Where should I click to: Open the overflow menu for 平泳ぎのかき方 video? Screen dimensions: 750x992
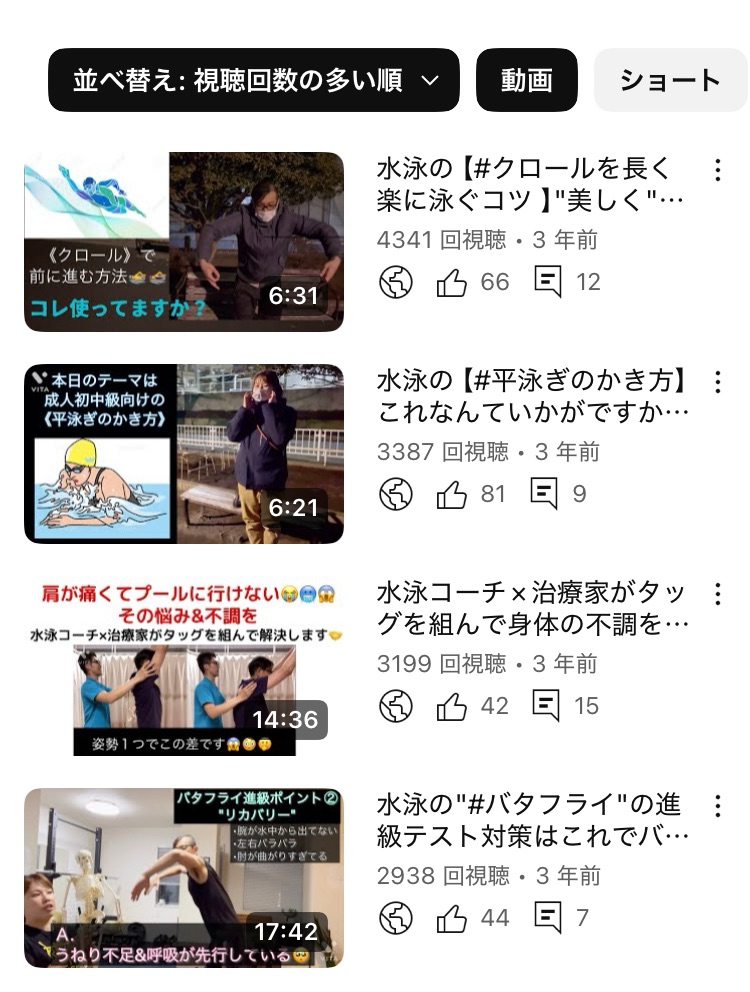717,382
